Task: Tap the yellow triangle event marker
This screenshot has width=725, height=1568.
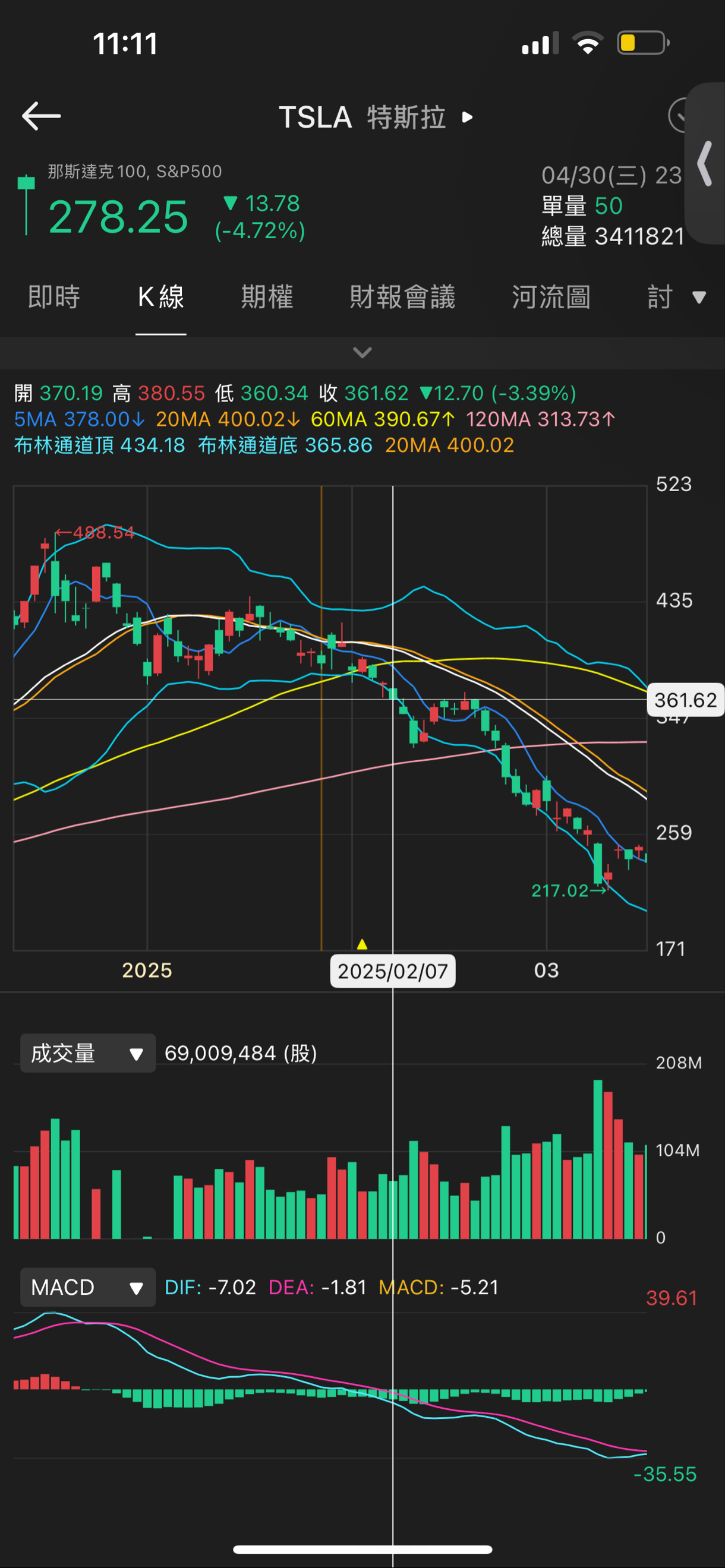Action: click(x=362, y=944)
